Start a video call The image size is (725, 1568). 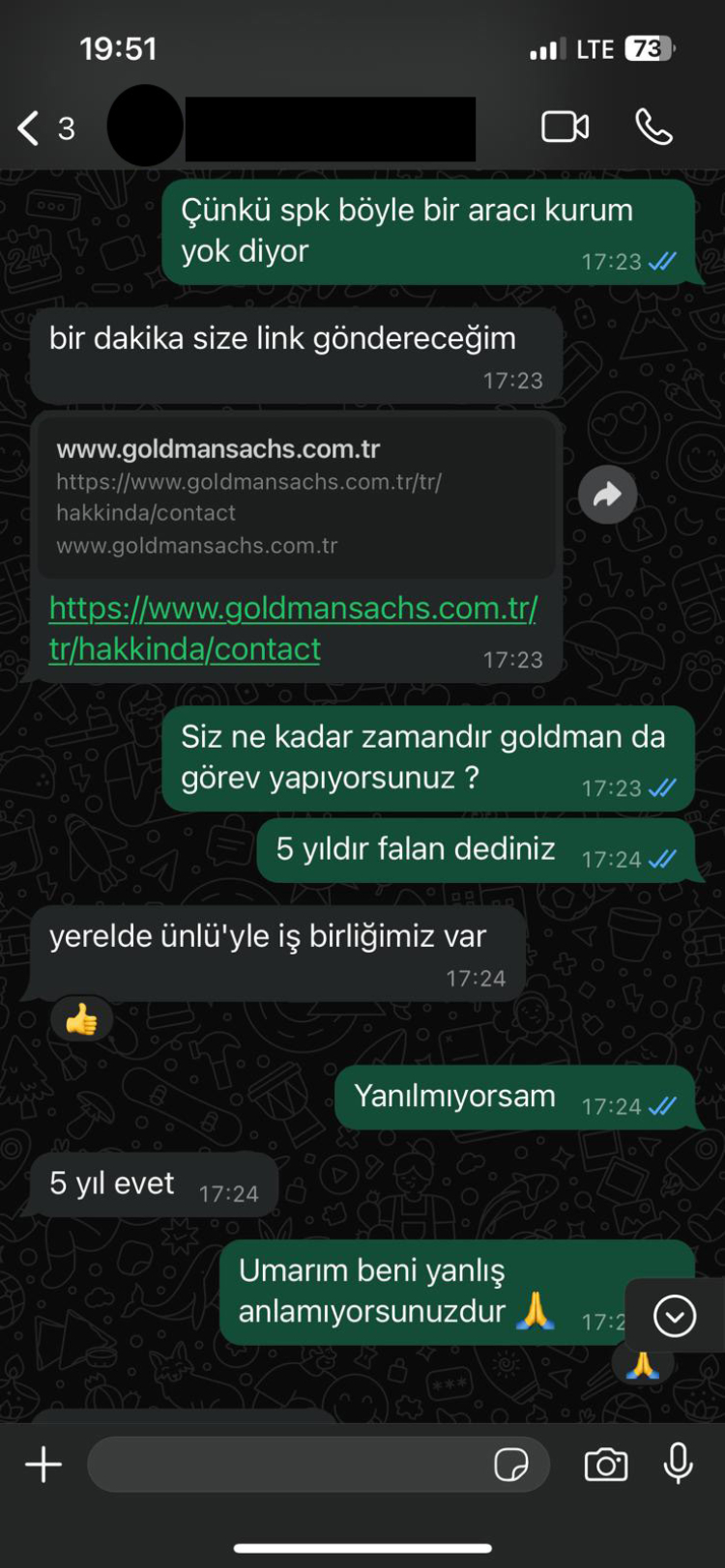(x=565, y=128)
